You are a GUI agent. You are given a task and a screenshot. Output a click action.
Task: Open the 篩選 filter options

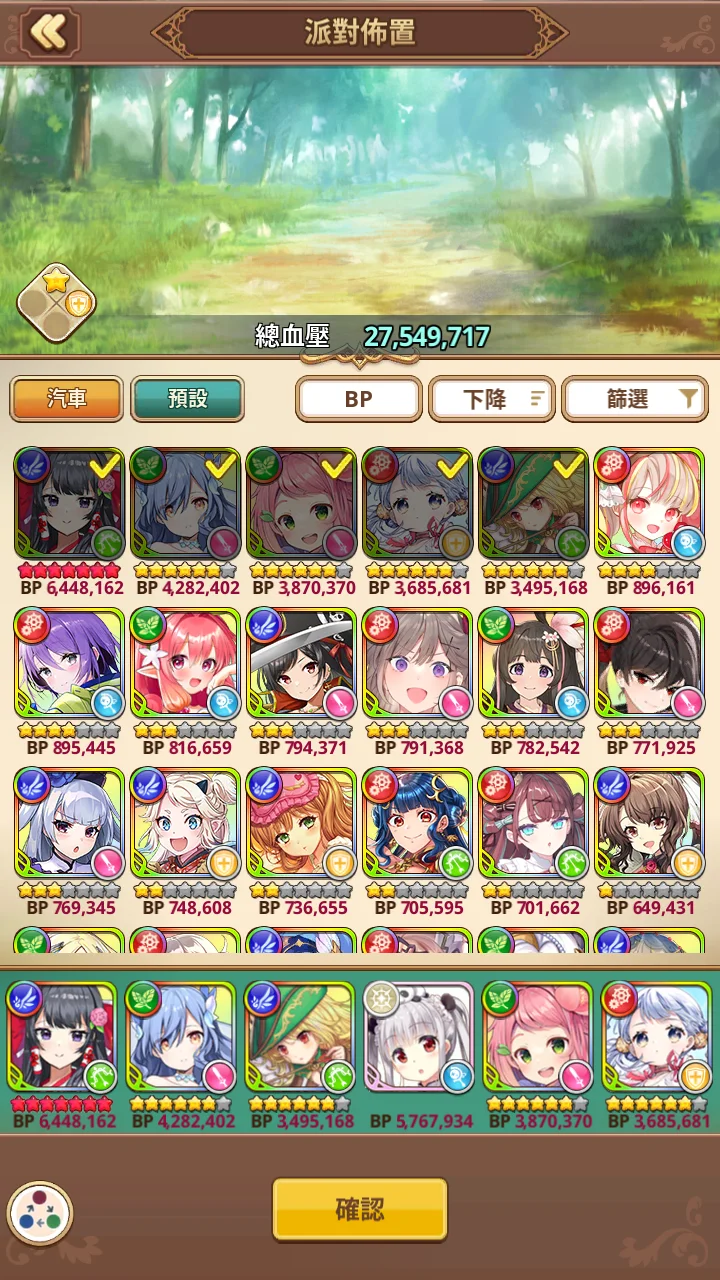634,399
